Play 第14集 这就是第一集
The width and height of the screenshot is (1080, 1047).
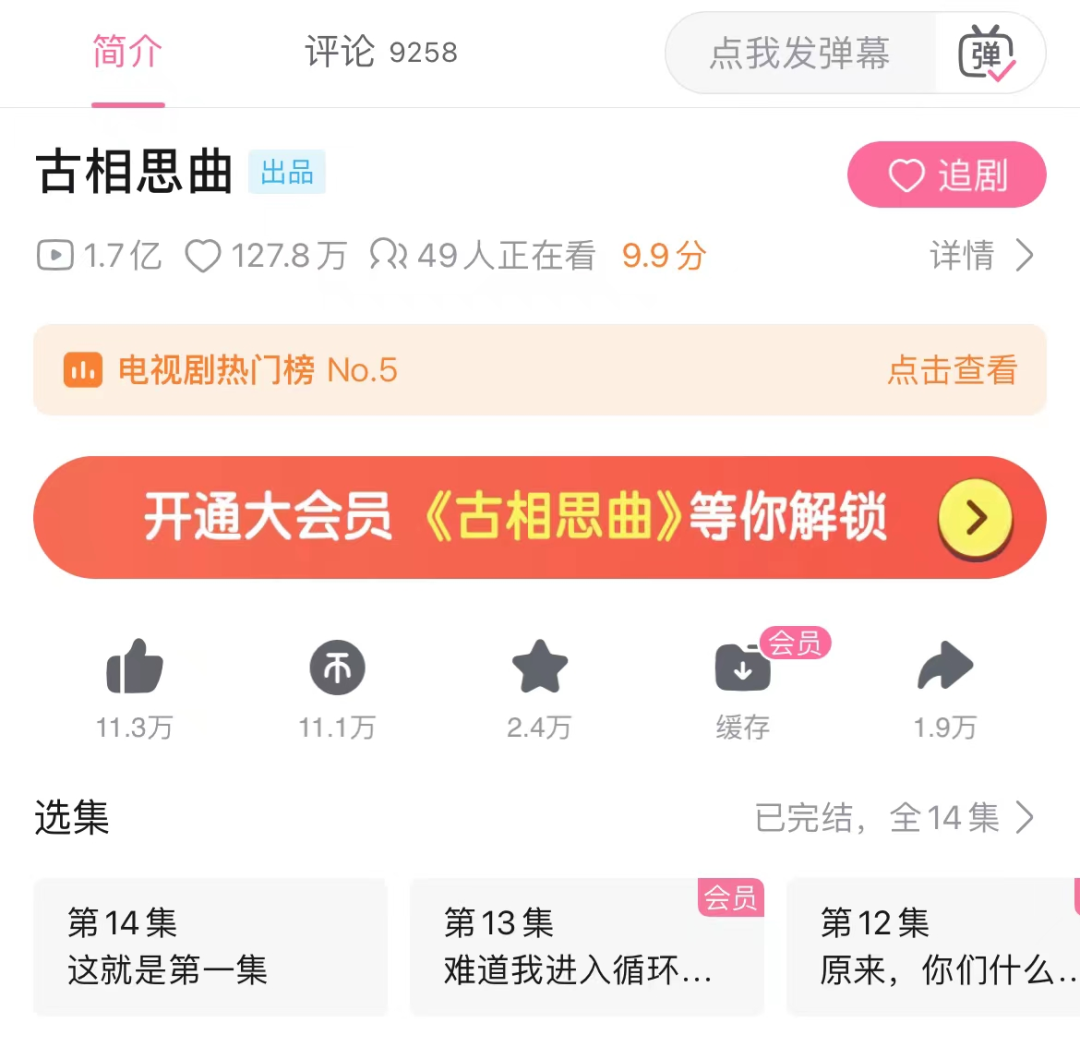click(210, 946)
